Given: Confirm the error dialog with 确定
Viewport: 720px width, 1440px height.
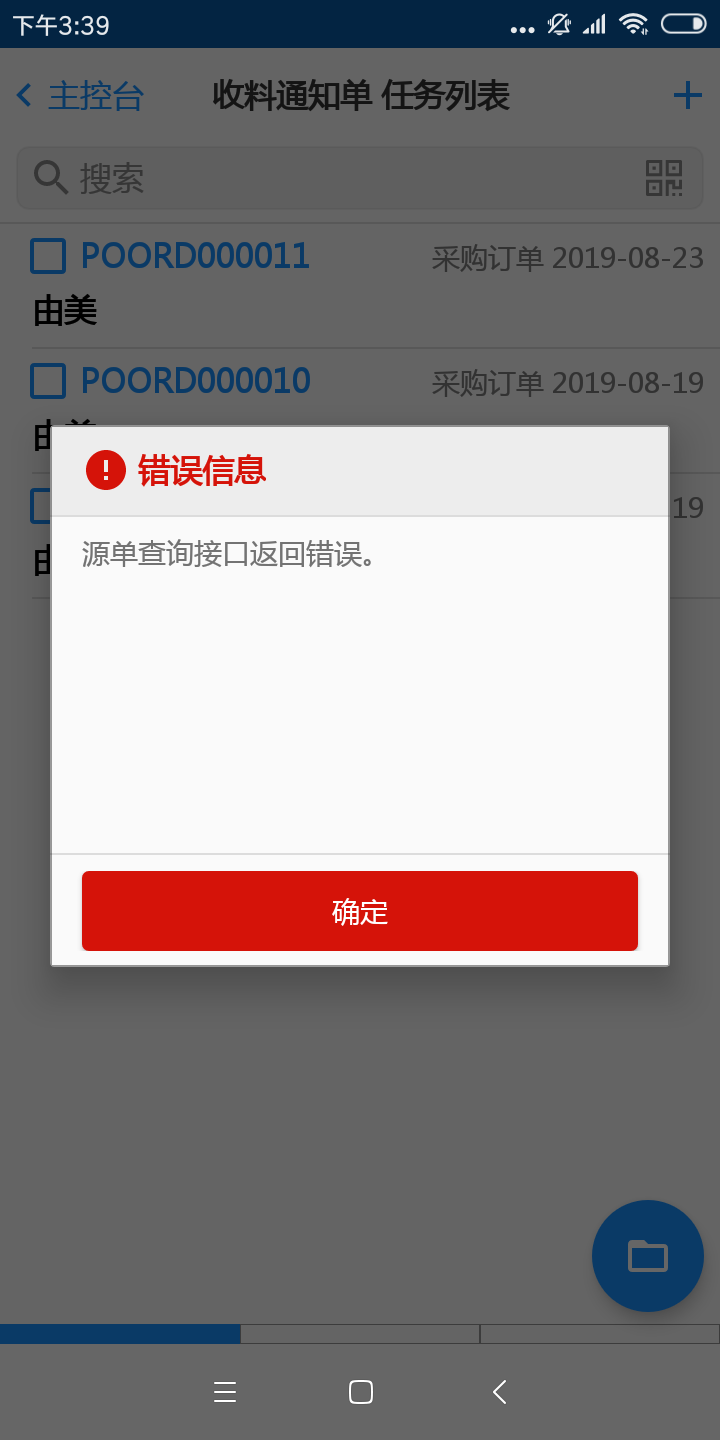Looking at the screenshot, I should coord(360,911).
